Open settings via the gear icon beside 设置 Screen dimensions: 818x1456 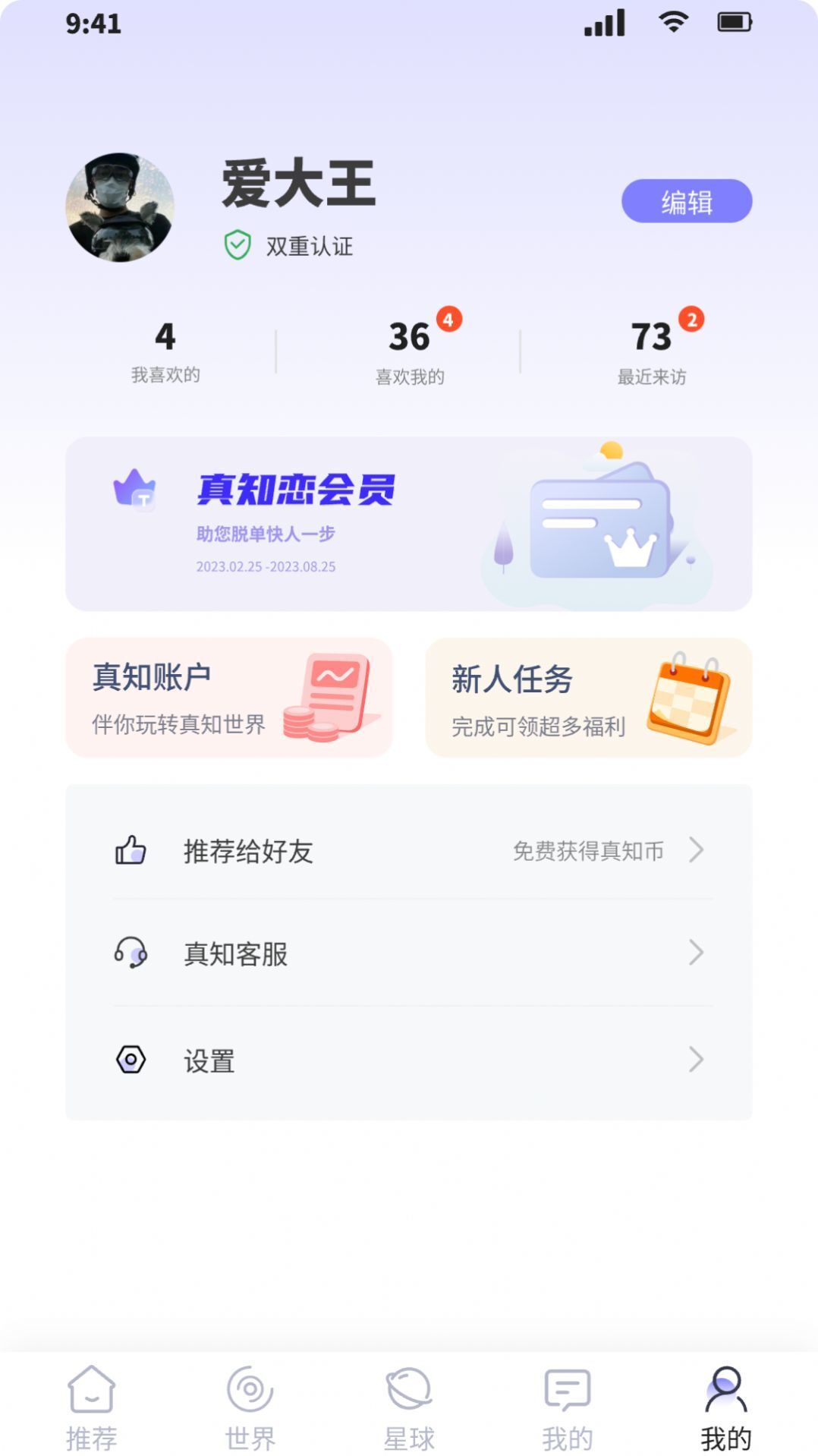(131, 1058)
